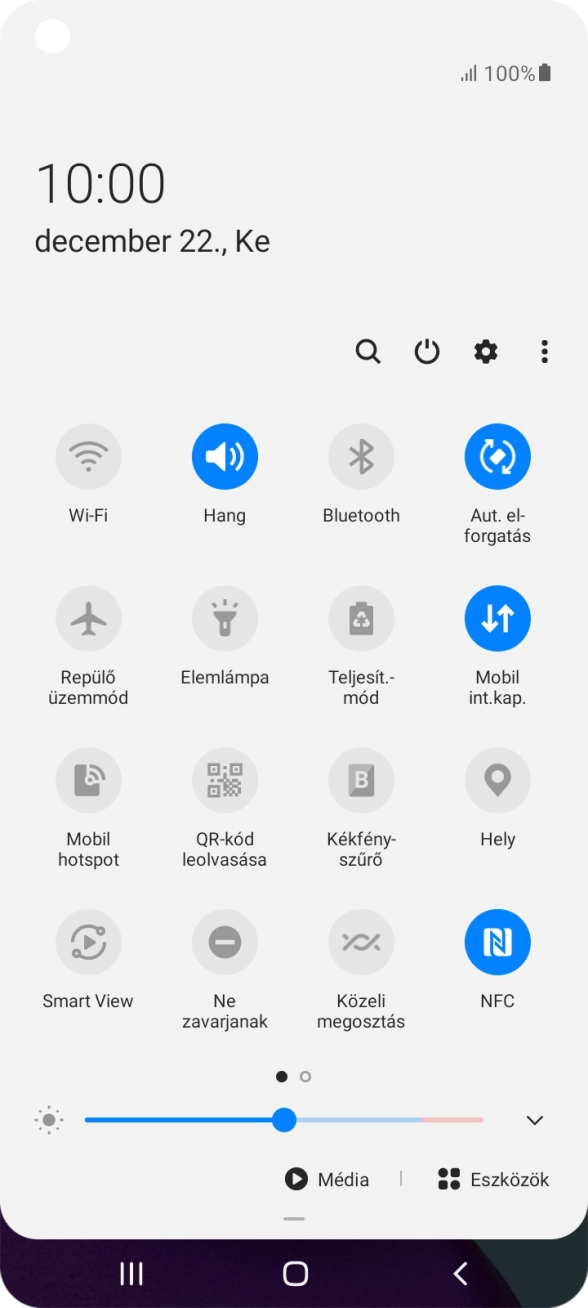Viewport: 588px width, 1308px height.
Task: Open settings via the gear icon
Action: pyautogui.click(x=486, y=351)
